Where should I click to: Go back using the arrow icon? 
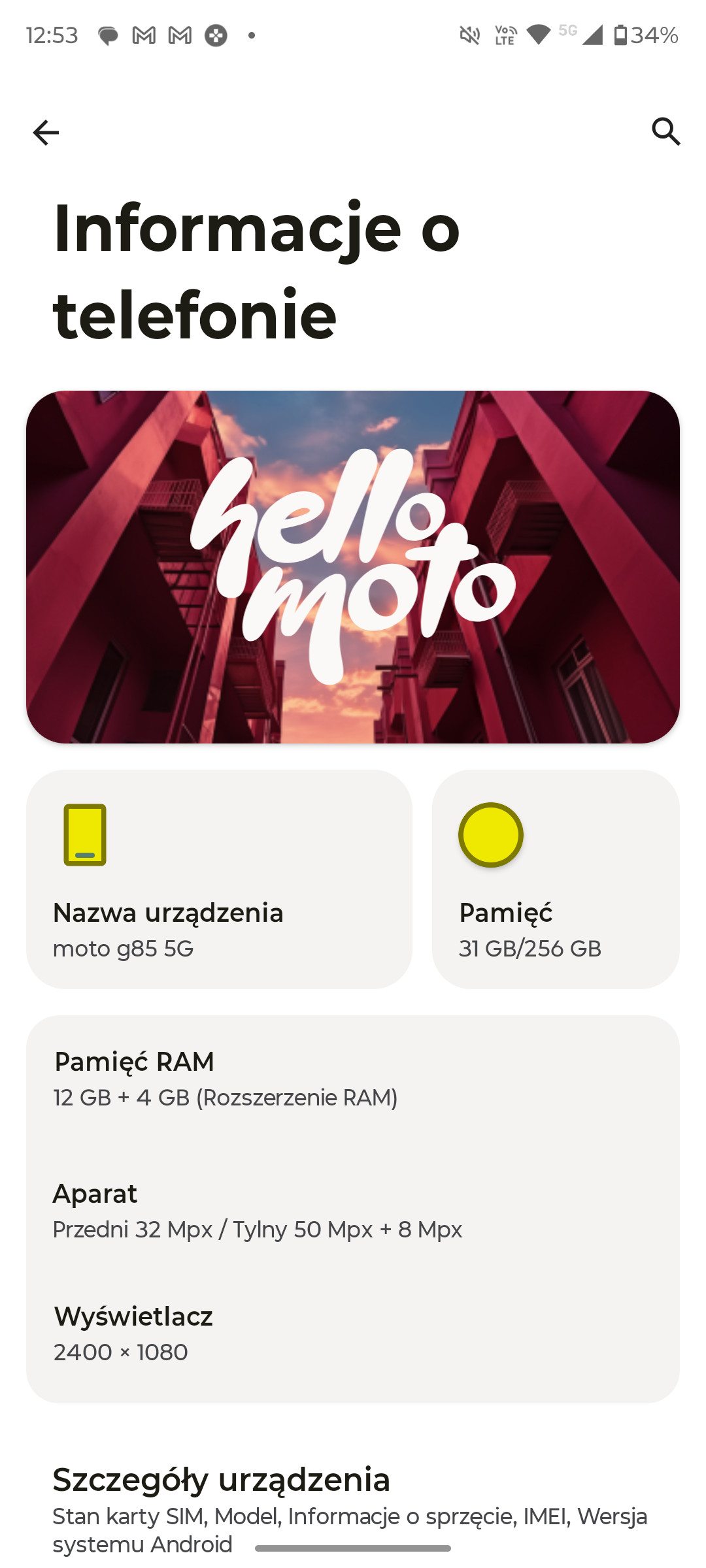click(x=46, y=133)
